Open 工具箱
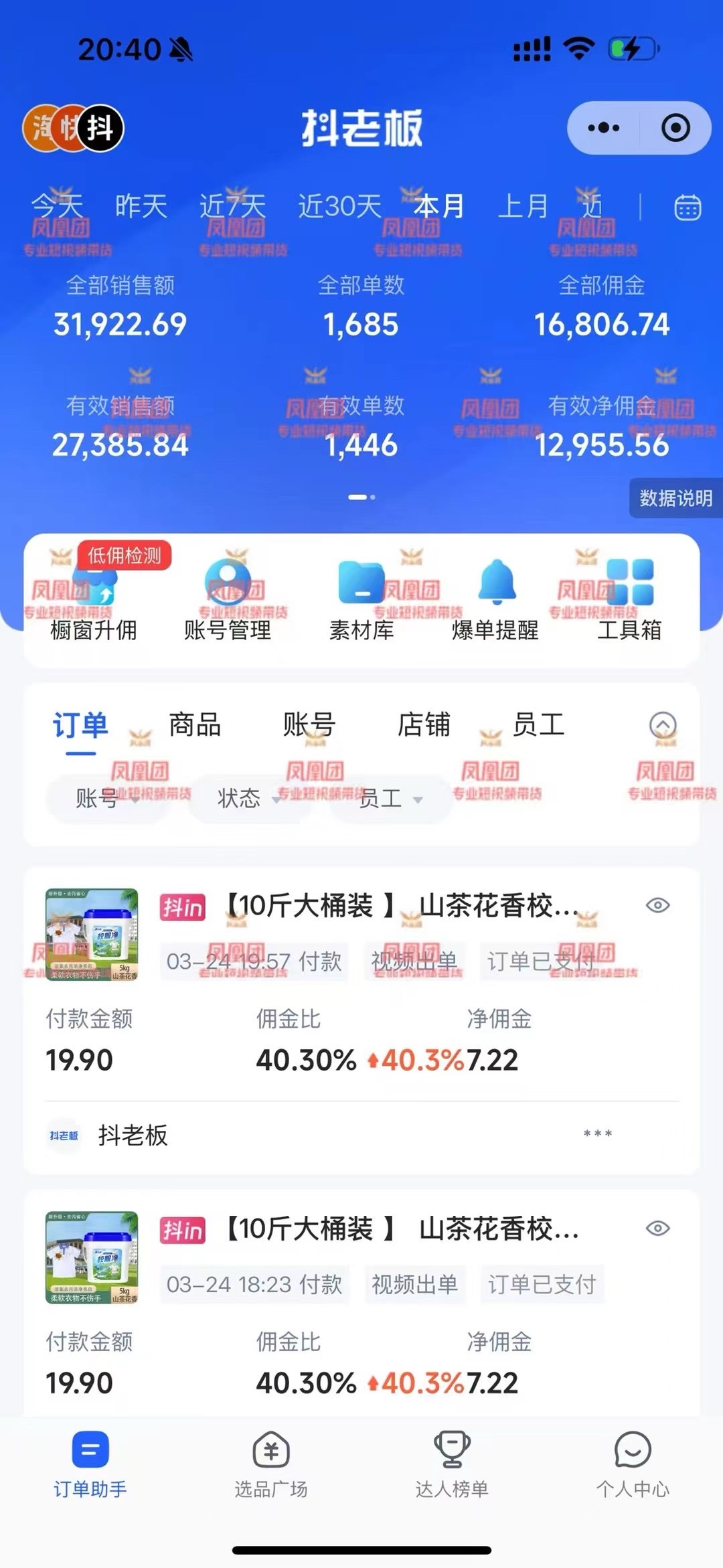 point(629,603)
